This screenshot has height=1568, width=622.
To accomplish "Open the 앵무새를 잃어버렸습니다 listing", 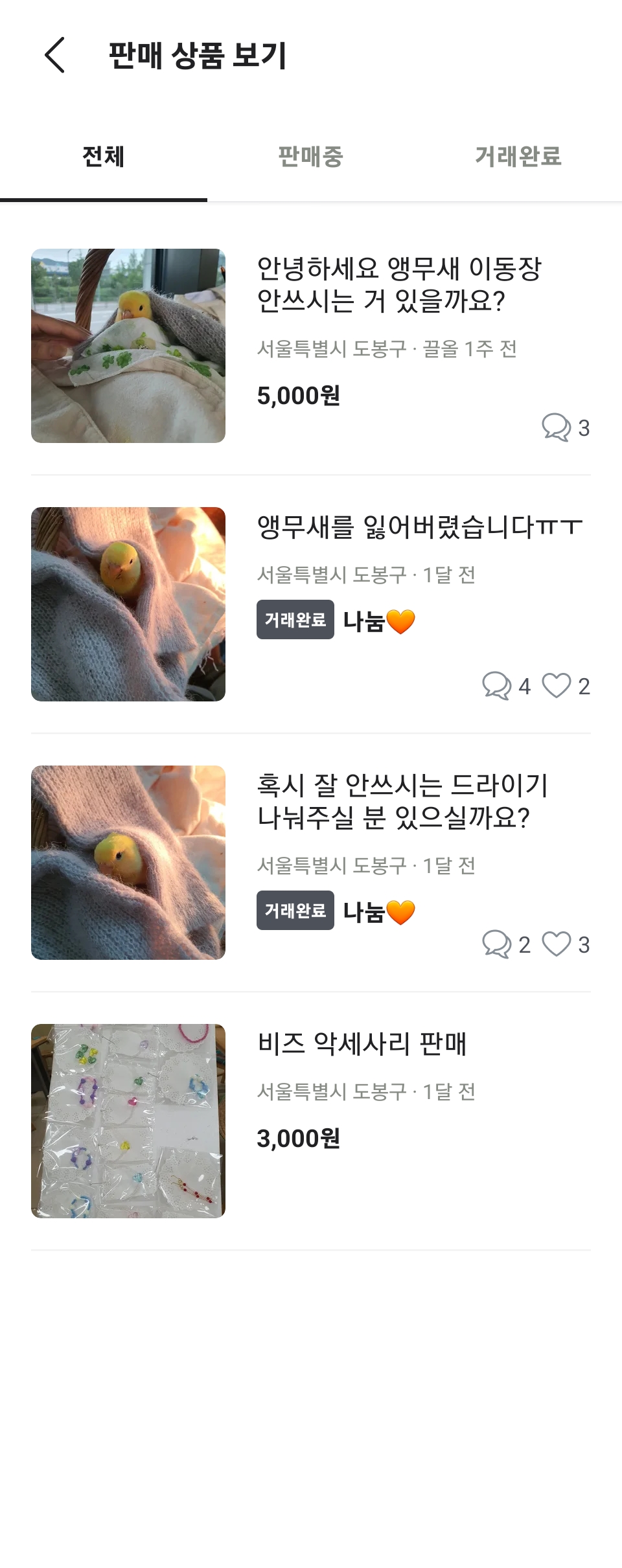I will pyautogui.click(x=419, y=528).
